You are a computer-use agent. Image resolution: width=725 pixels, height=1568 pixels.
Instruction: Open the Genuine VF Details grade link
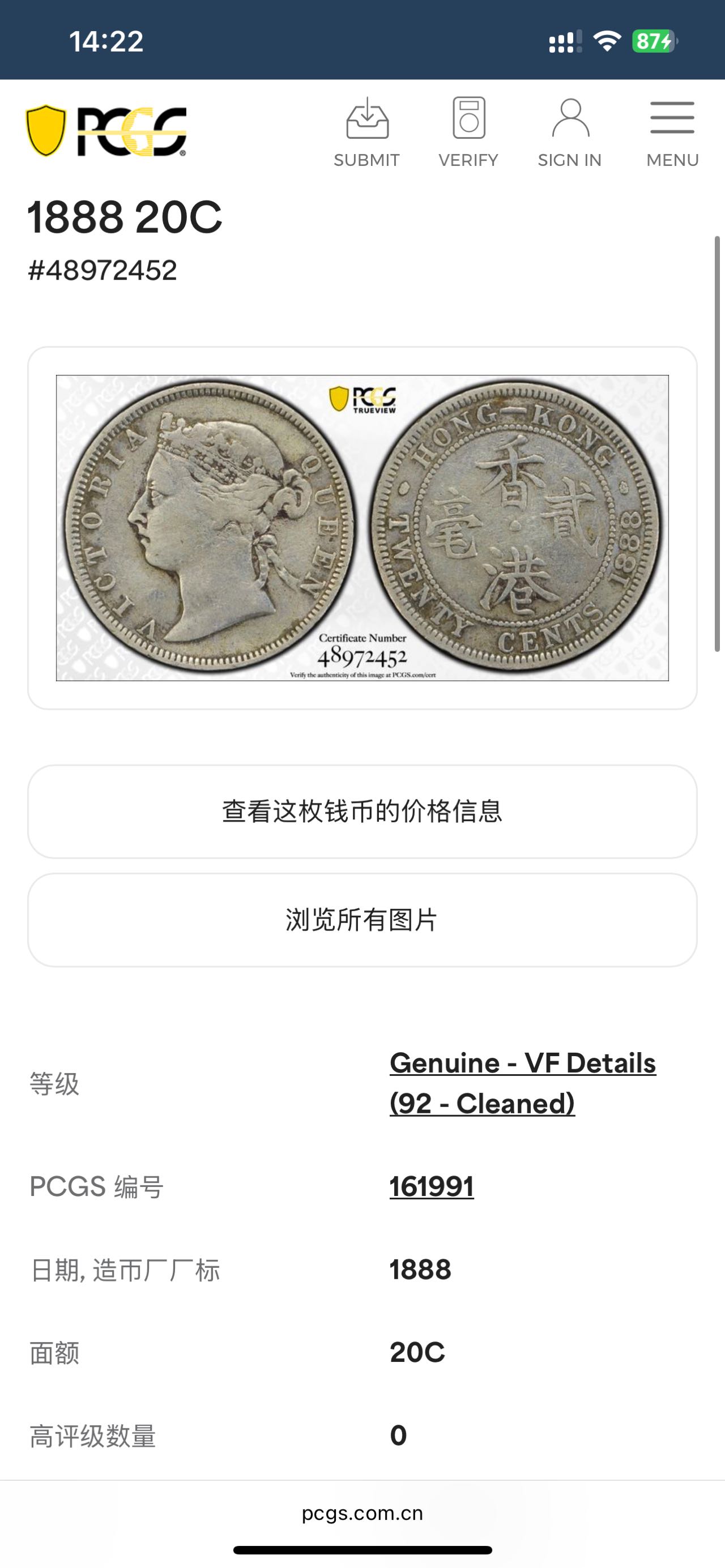tap(522, 1083)
